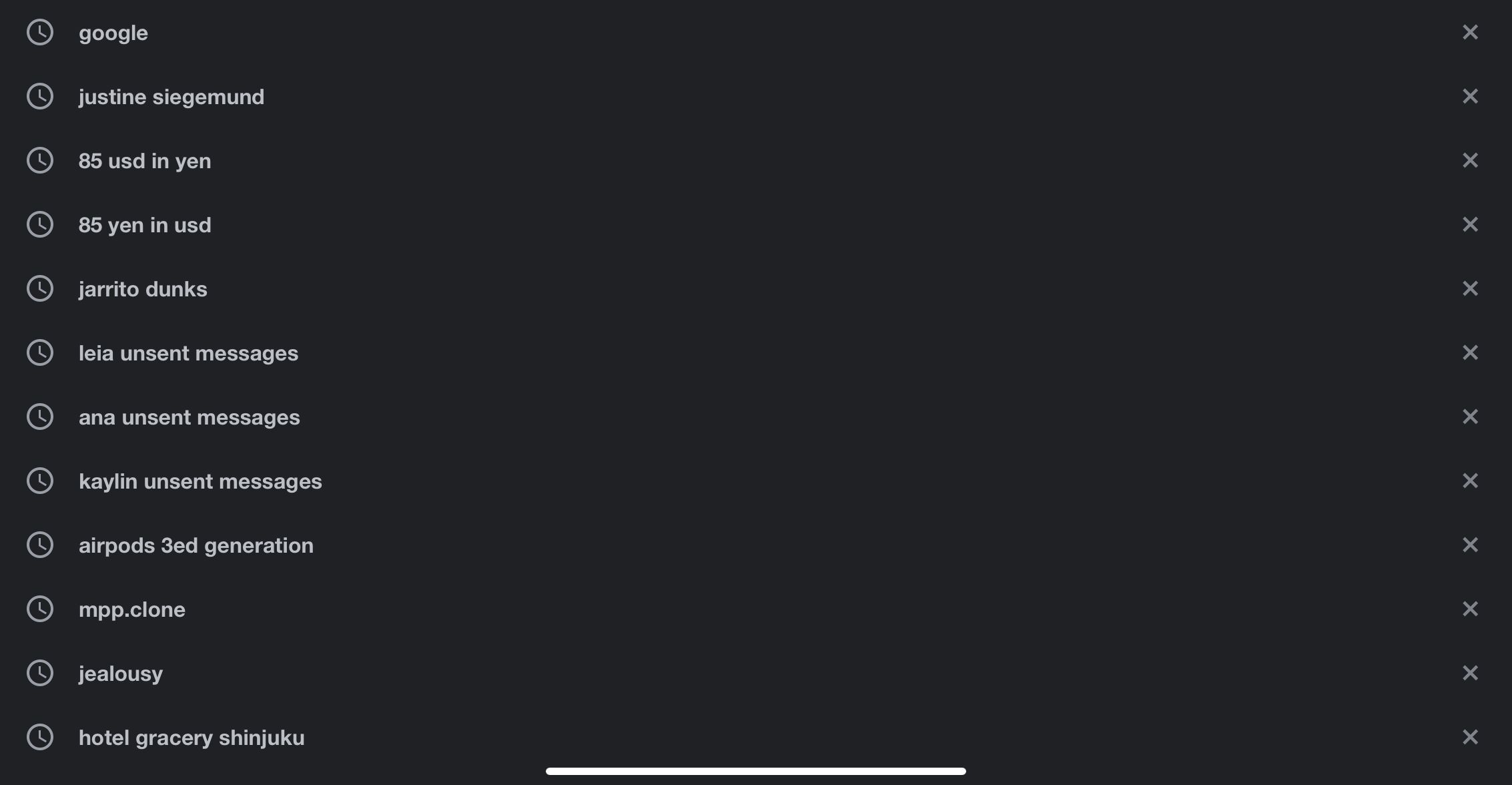This screenshot has height=785, width=1512.
Task: Delete the 'justine siegemund' history entry
Action: click(1470, 96)
